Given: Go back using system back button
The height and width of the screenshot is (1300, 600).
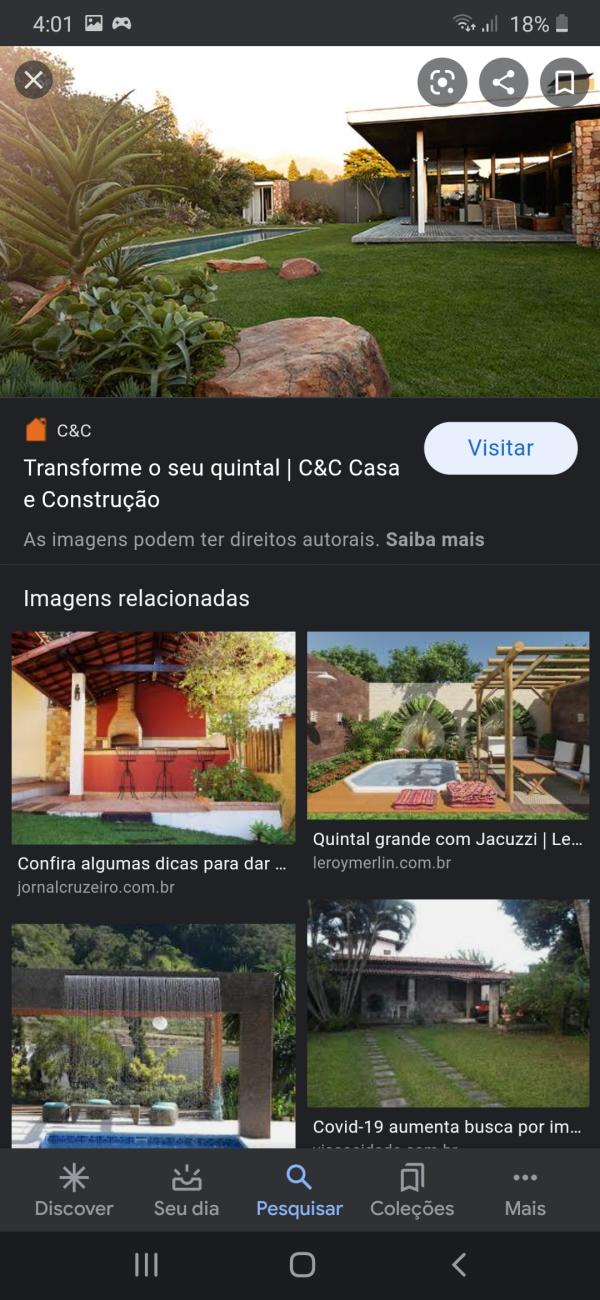Looking at the screenshot, I should (458, 1265).
